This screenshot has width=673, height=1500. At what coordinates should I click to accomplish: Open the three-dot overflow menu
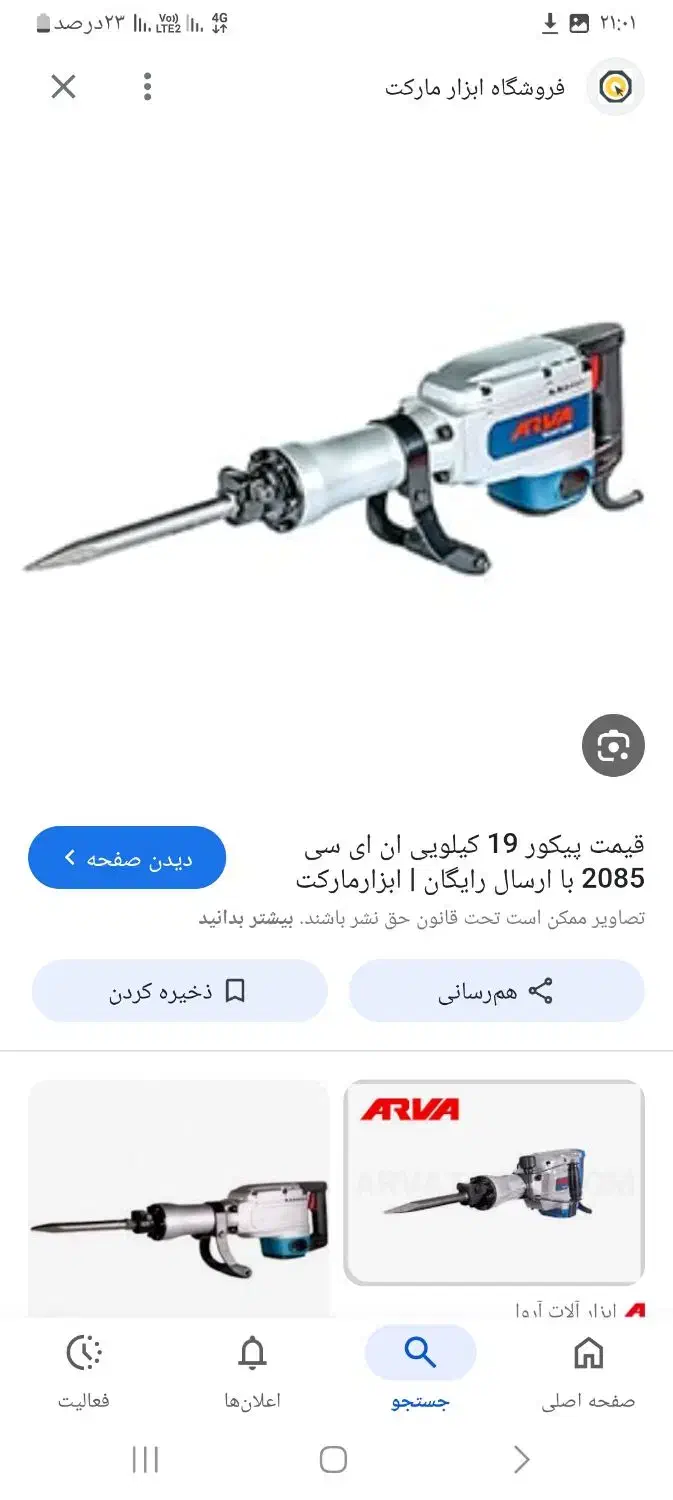click(x=147, y=87)
